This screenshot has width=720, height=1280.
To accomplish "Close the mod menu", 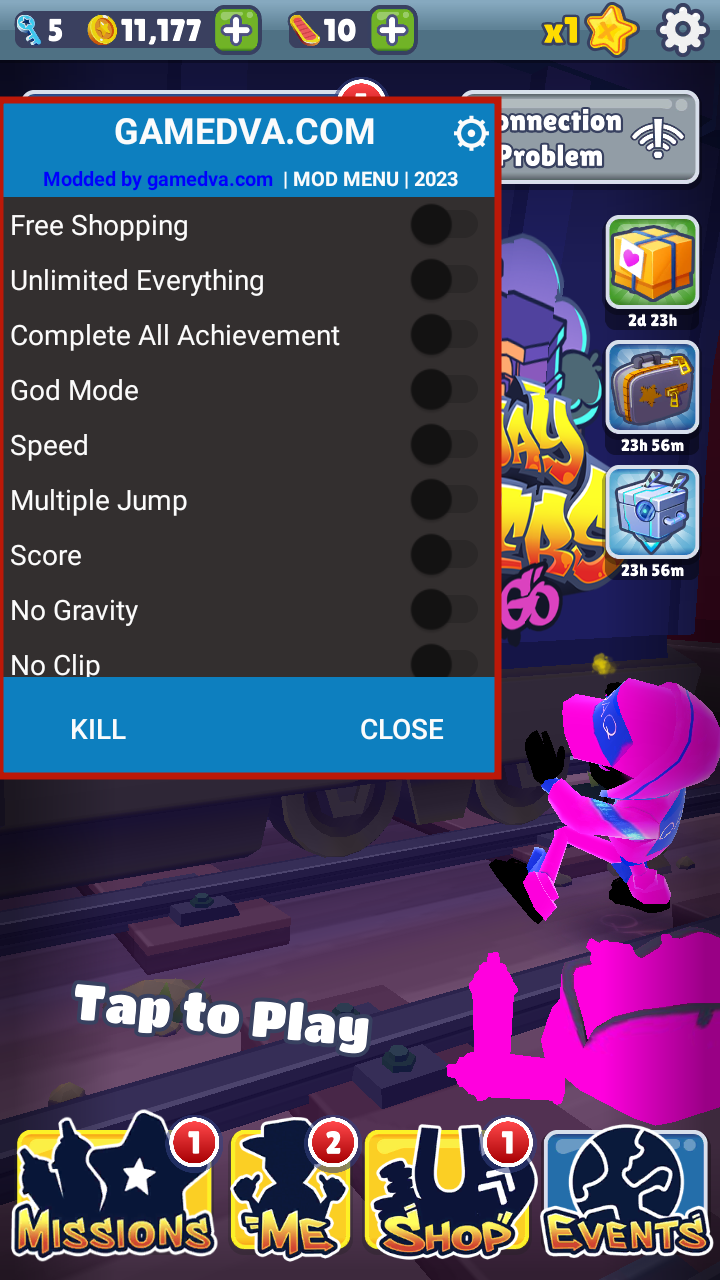I will [401, 729].
